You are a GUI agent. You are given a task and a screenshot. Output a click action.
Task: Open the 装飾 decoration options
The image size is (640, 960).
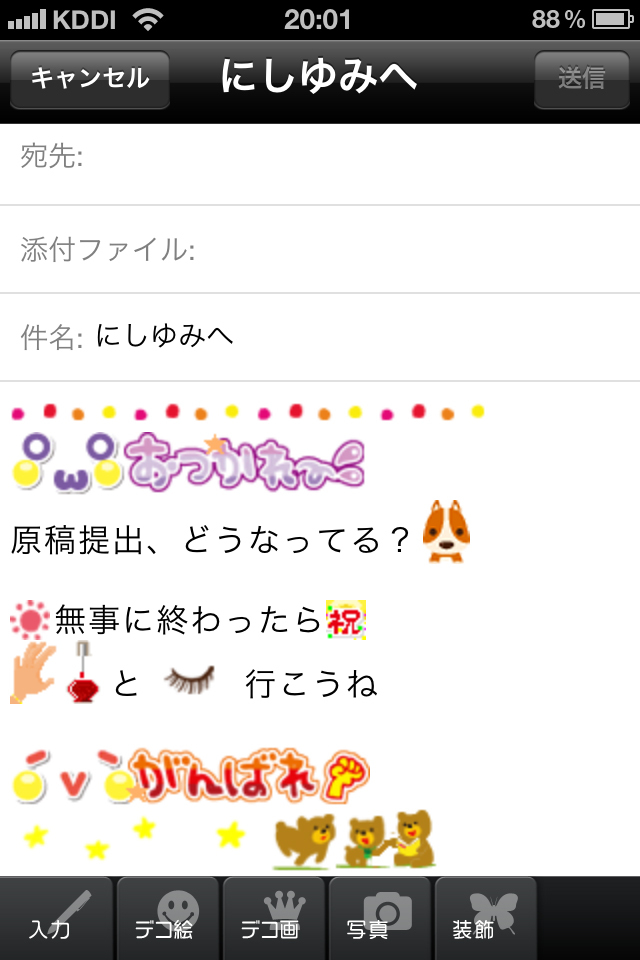[485, 918]
